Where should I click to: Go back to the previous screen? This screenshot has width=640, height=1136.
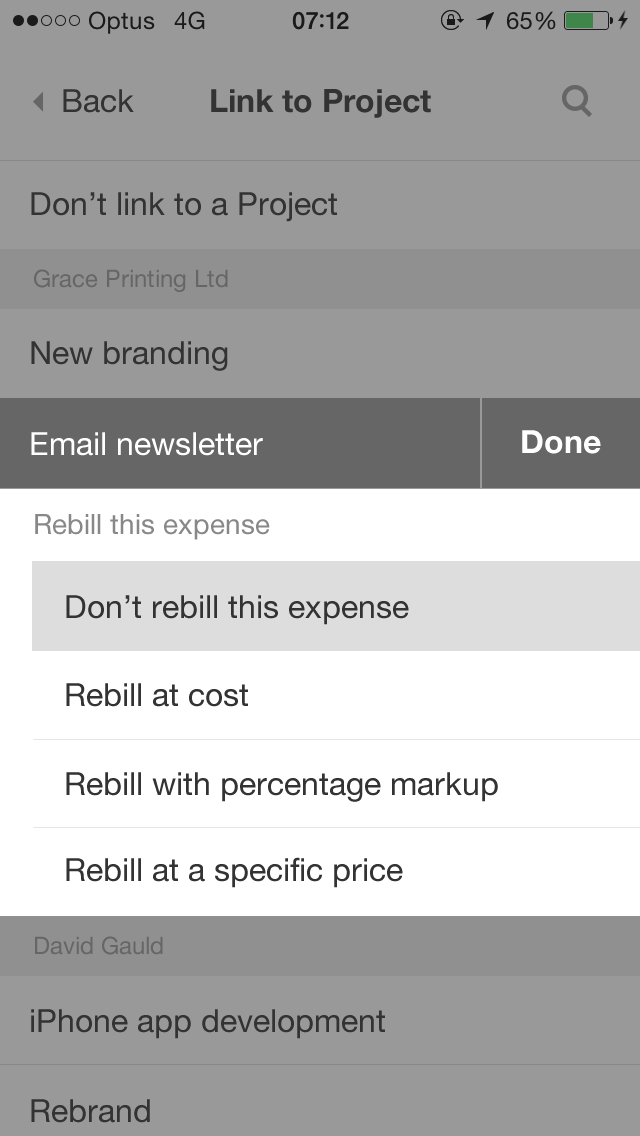click(x=84, y=102)
